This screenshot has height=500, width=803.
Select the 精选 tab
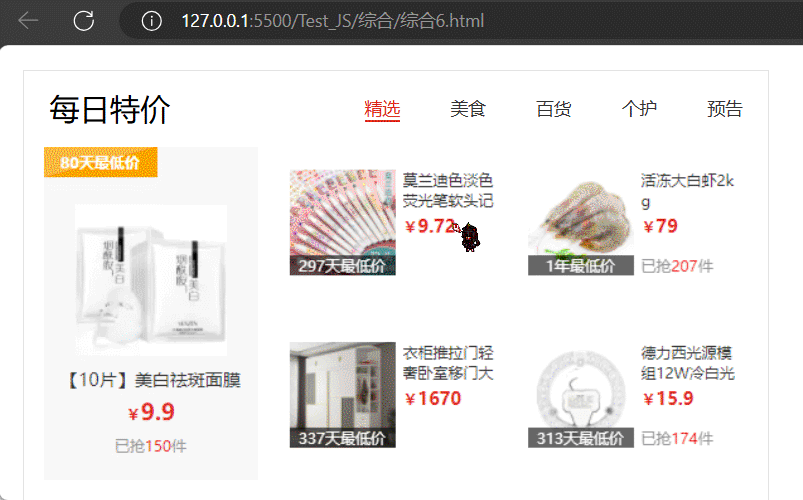(x=382, y=109)
